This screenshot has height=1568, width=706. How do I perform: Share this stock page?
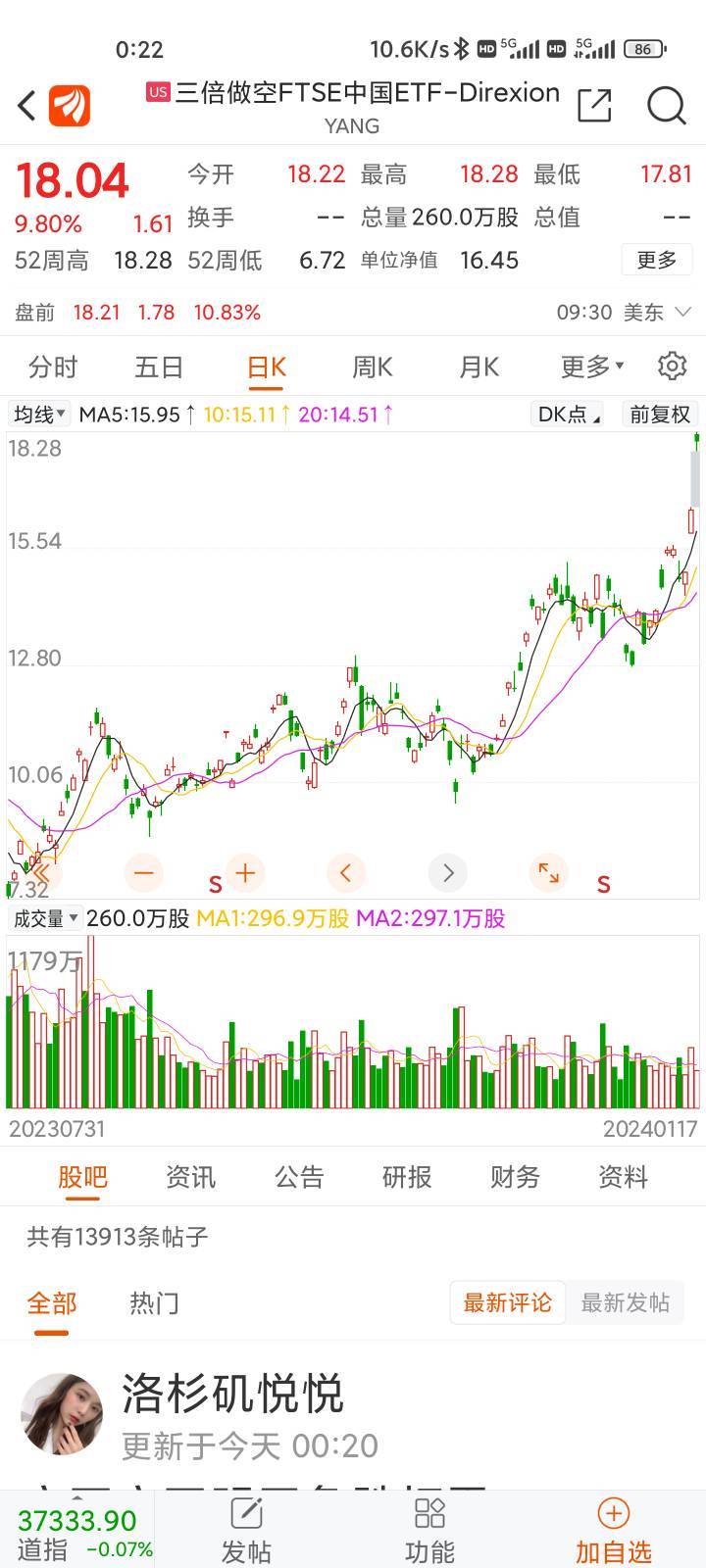[594, 105]
